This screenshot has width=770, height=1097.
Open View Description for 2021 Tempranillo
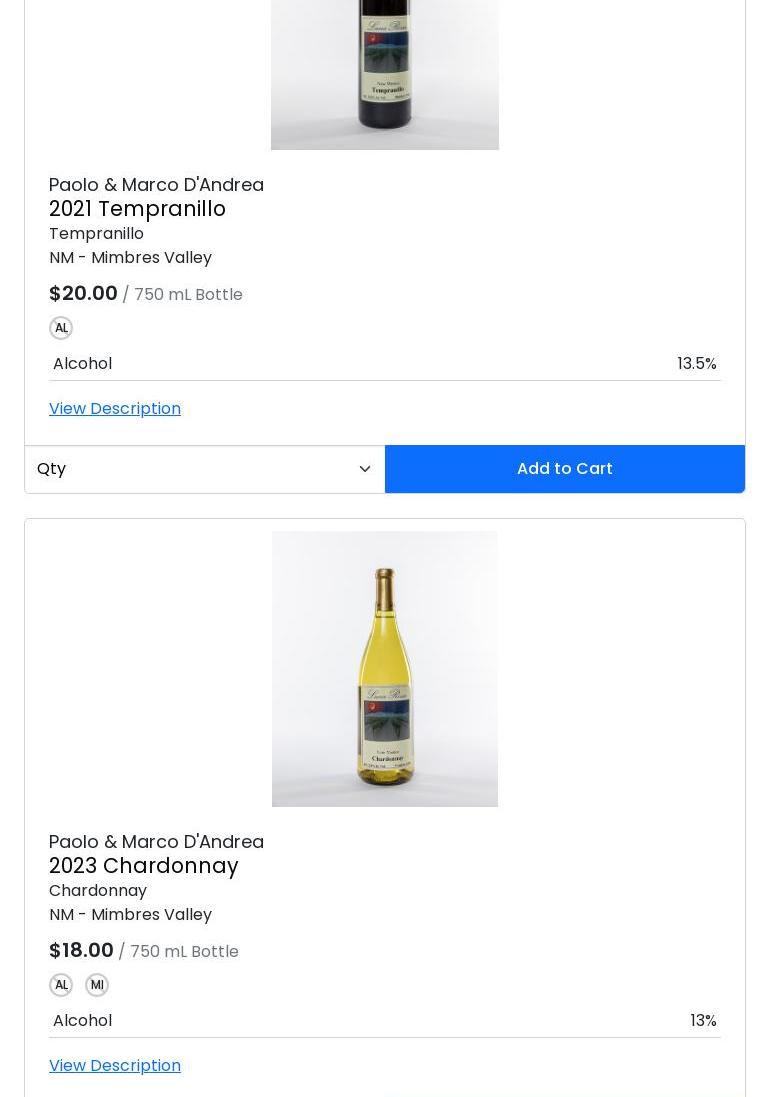pos(115,408)
